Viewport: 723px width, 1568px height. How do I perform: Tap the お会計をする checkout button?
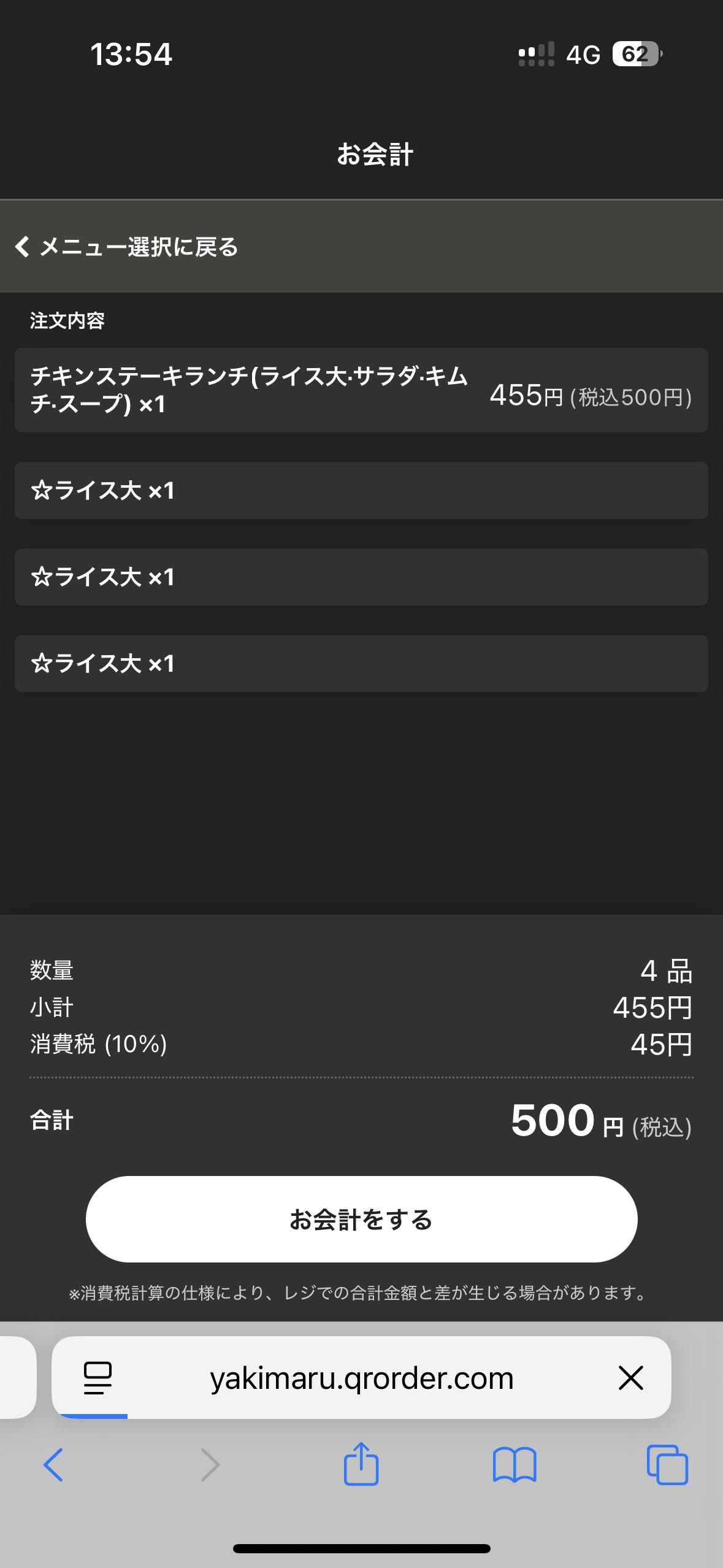coord(361,1219)
